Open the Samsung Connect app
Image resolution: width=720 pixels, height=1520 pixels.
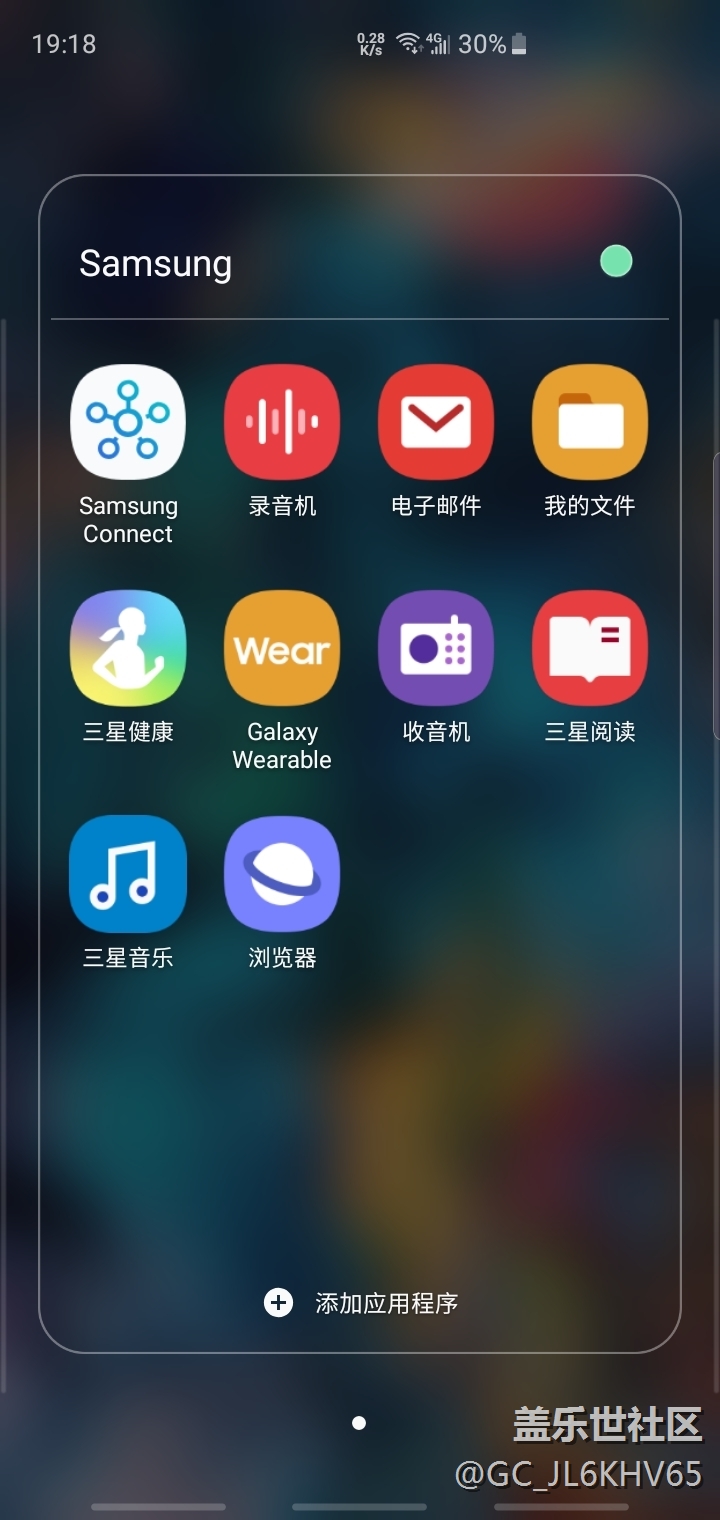128,423
